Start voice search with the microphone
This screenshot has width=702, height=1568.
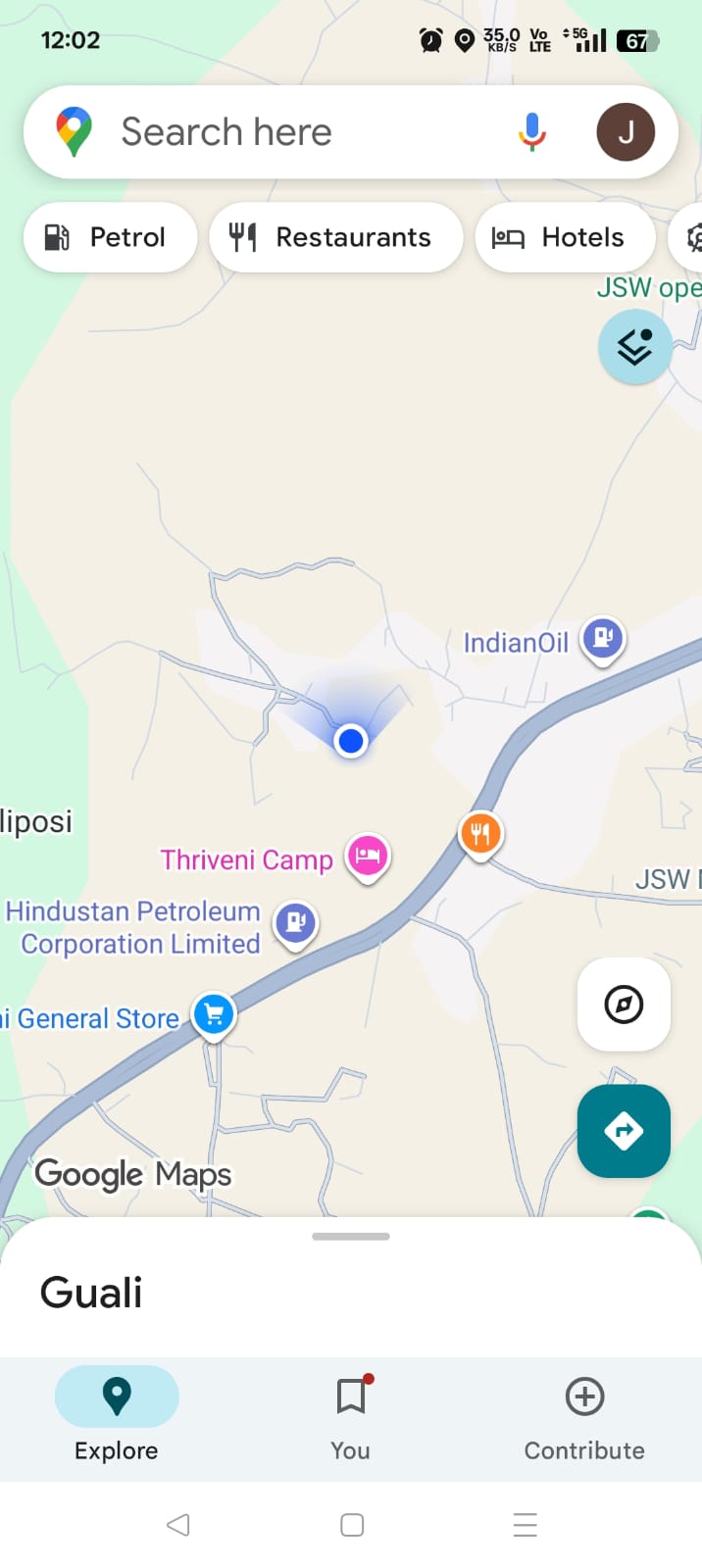pyautogui.click(x=531, y=132)
